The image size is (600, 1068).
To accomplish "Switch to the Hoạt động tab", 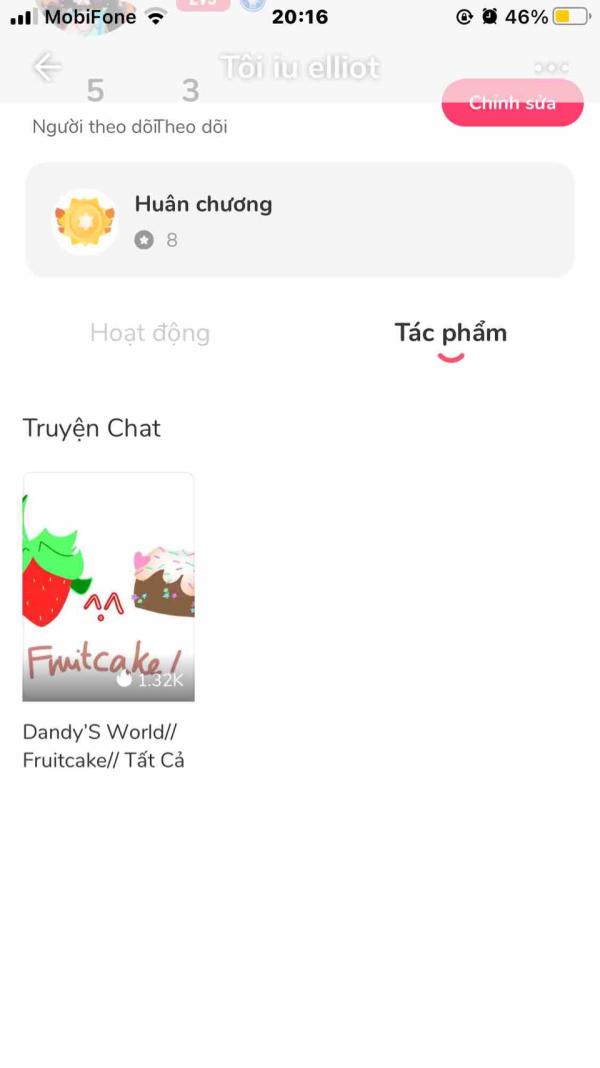I will (x=150, y=333).
